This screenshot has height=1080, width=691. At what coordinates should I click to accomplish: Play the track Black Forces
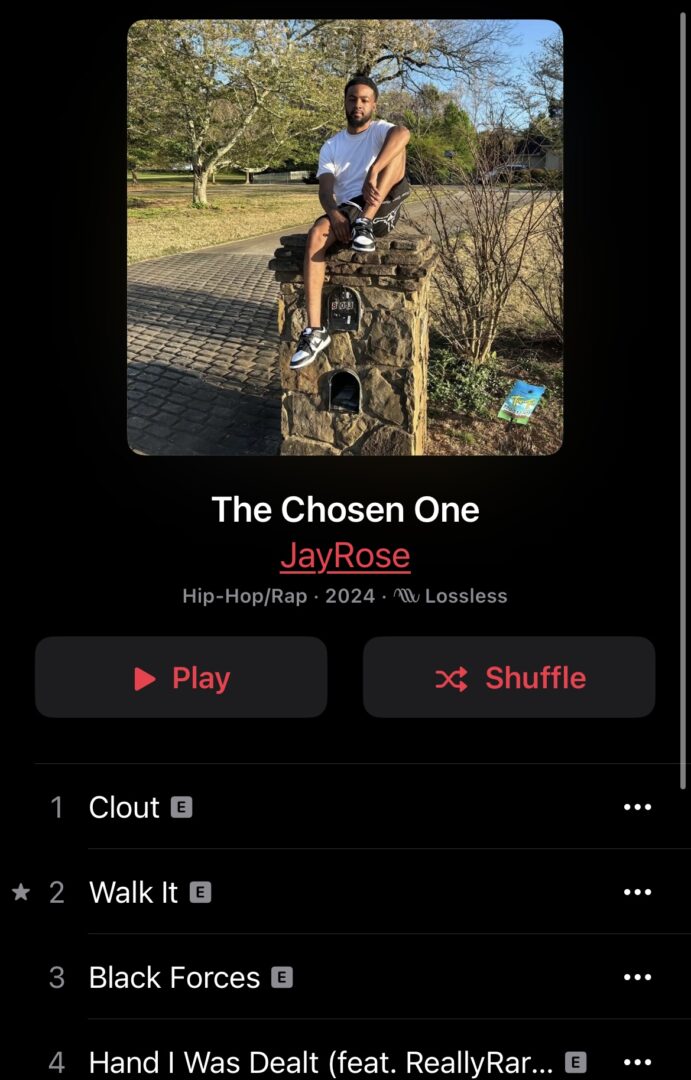point(174,977)
